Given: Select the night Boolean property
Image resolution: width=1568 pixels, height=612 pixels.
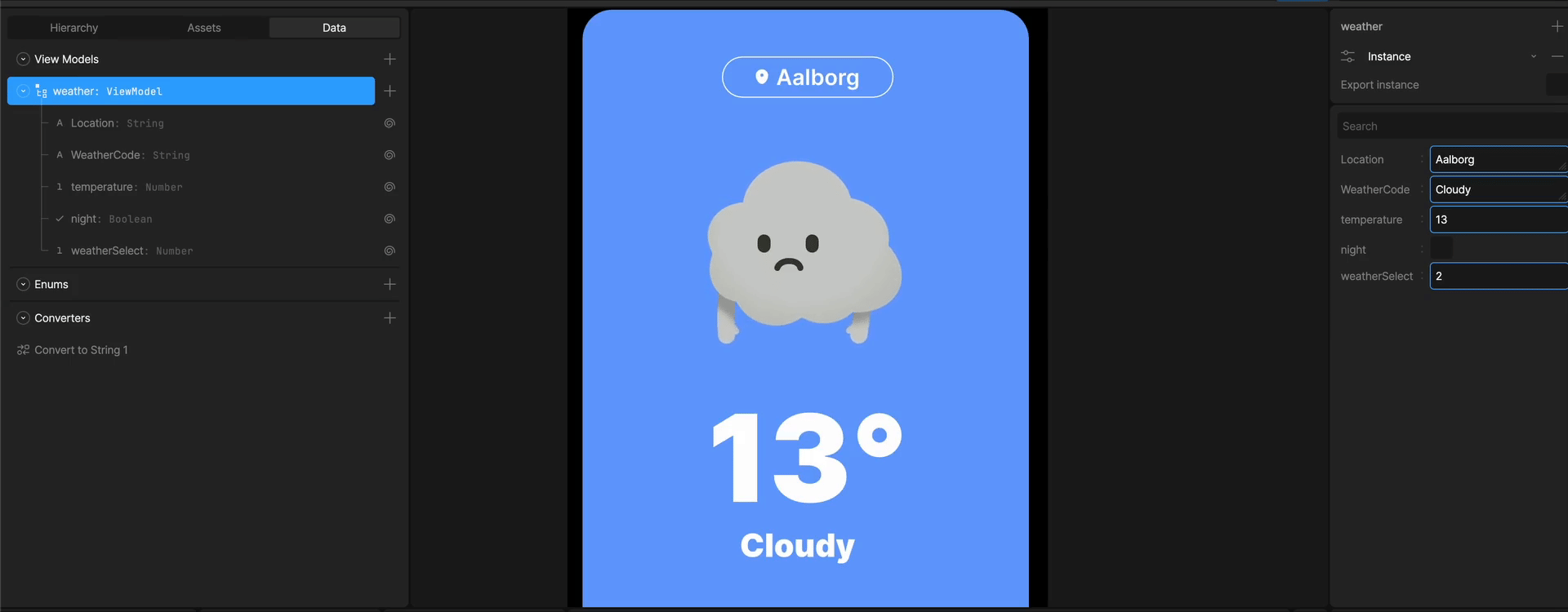Looking at the screenshot, I should pyautogui.click(x=111, y=219).
